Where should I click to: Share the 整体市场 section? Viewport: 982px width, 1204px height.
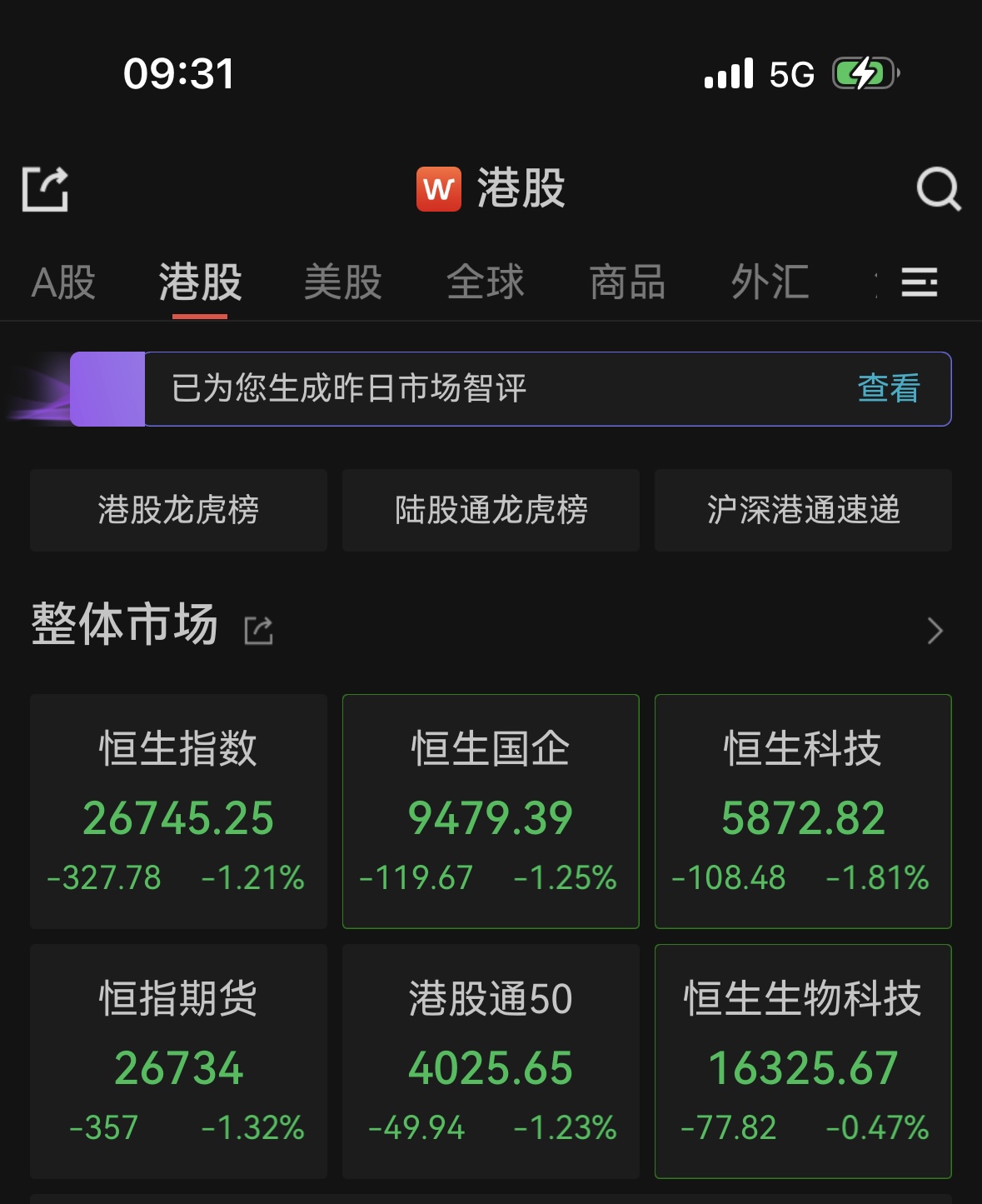258,631
